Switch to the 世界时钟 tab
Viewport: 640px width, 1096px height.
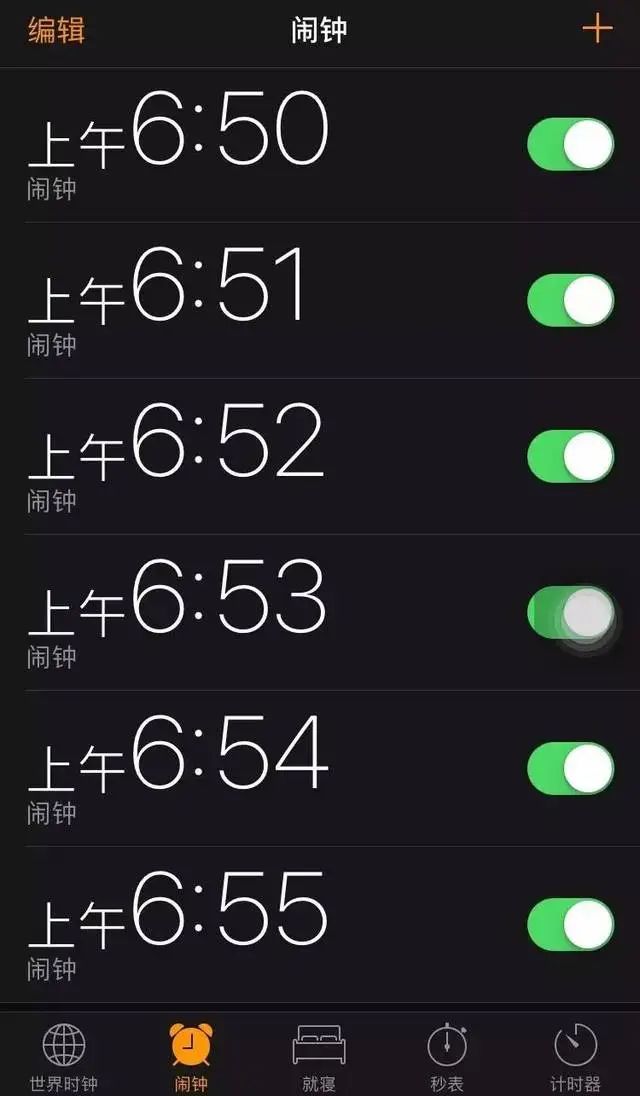point(64,1057)
